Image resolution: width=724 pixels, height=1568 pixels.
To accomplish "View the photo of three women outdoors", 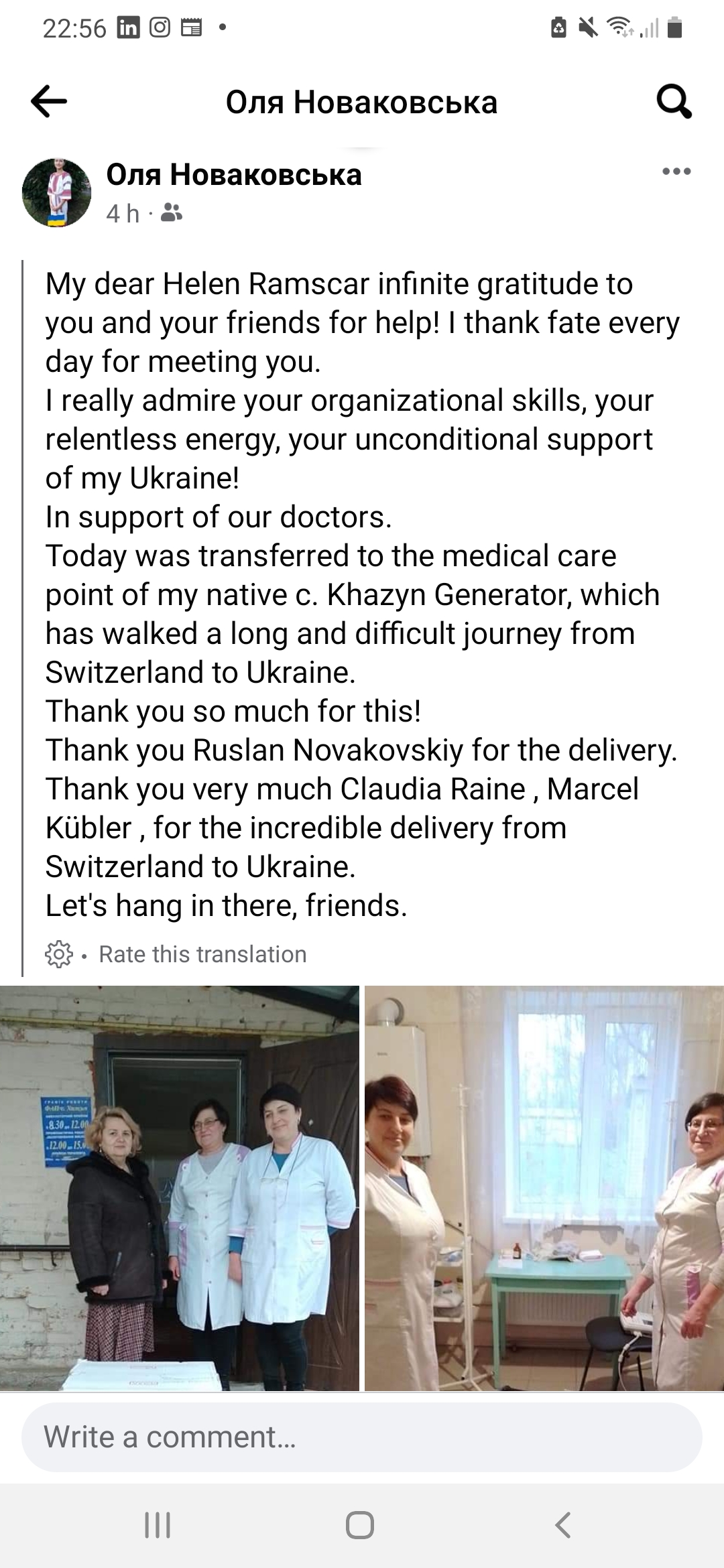I will click(x=179, y=1188).
